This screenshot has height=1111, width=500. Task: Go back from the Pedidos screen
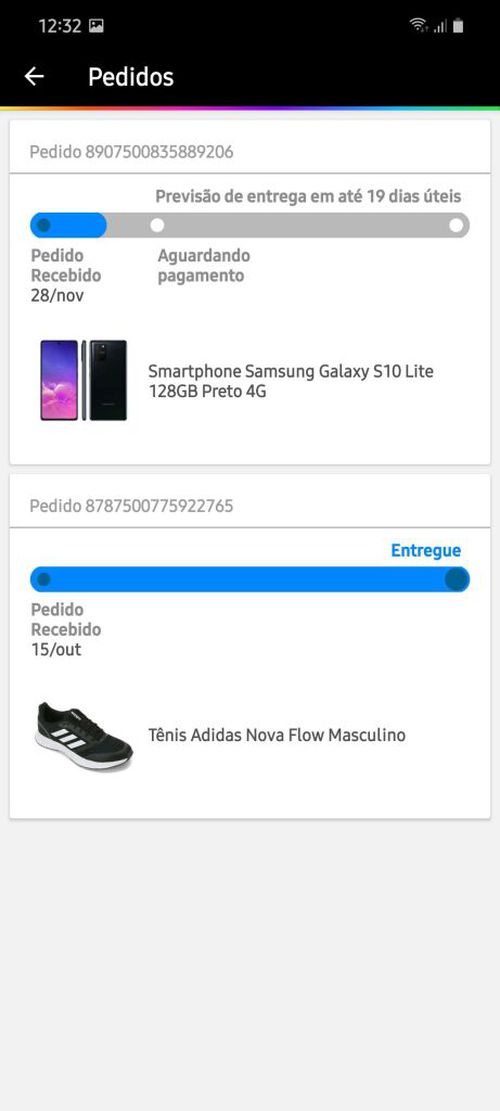coord(34,77)
